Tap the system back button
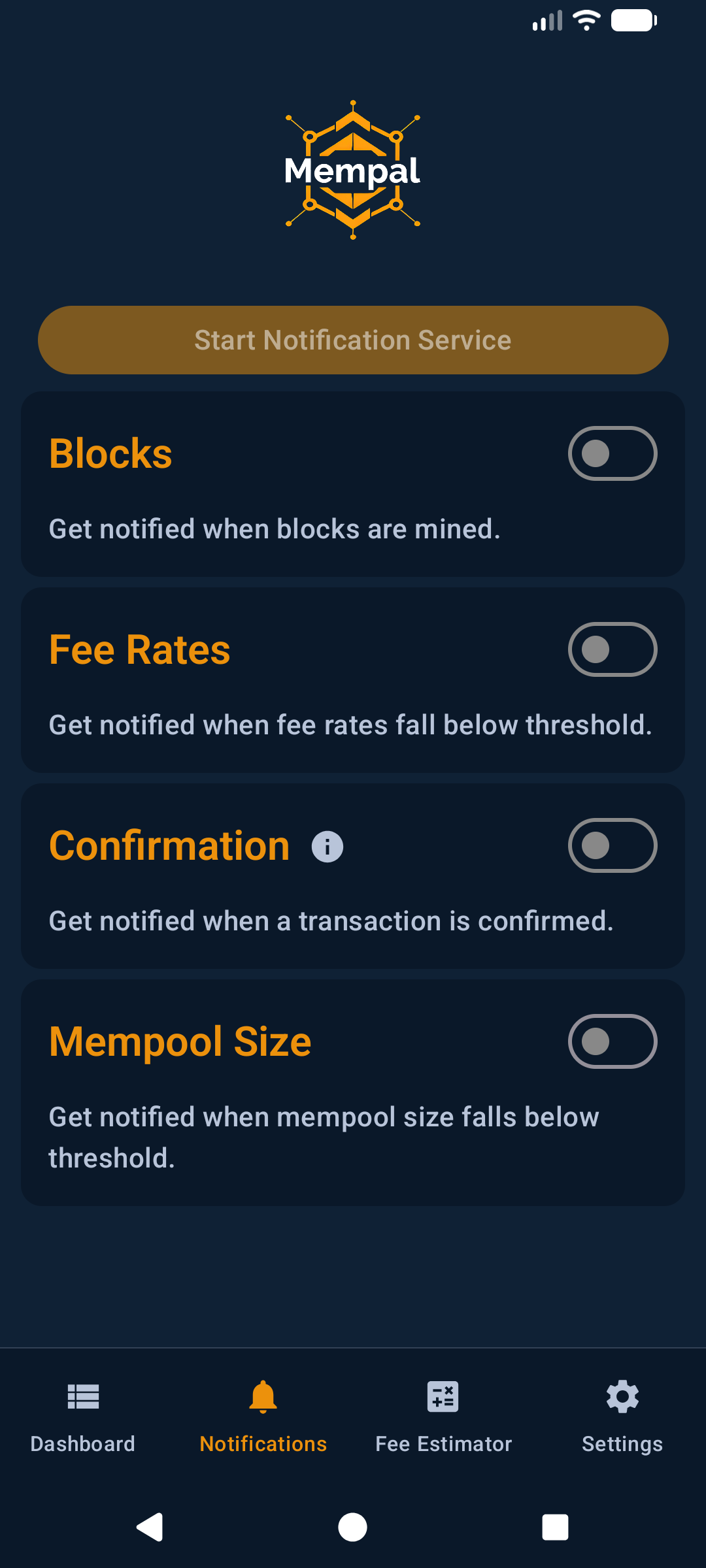This screenshot has width=706, height=1568. coord(150,1527)
